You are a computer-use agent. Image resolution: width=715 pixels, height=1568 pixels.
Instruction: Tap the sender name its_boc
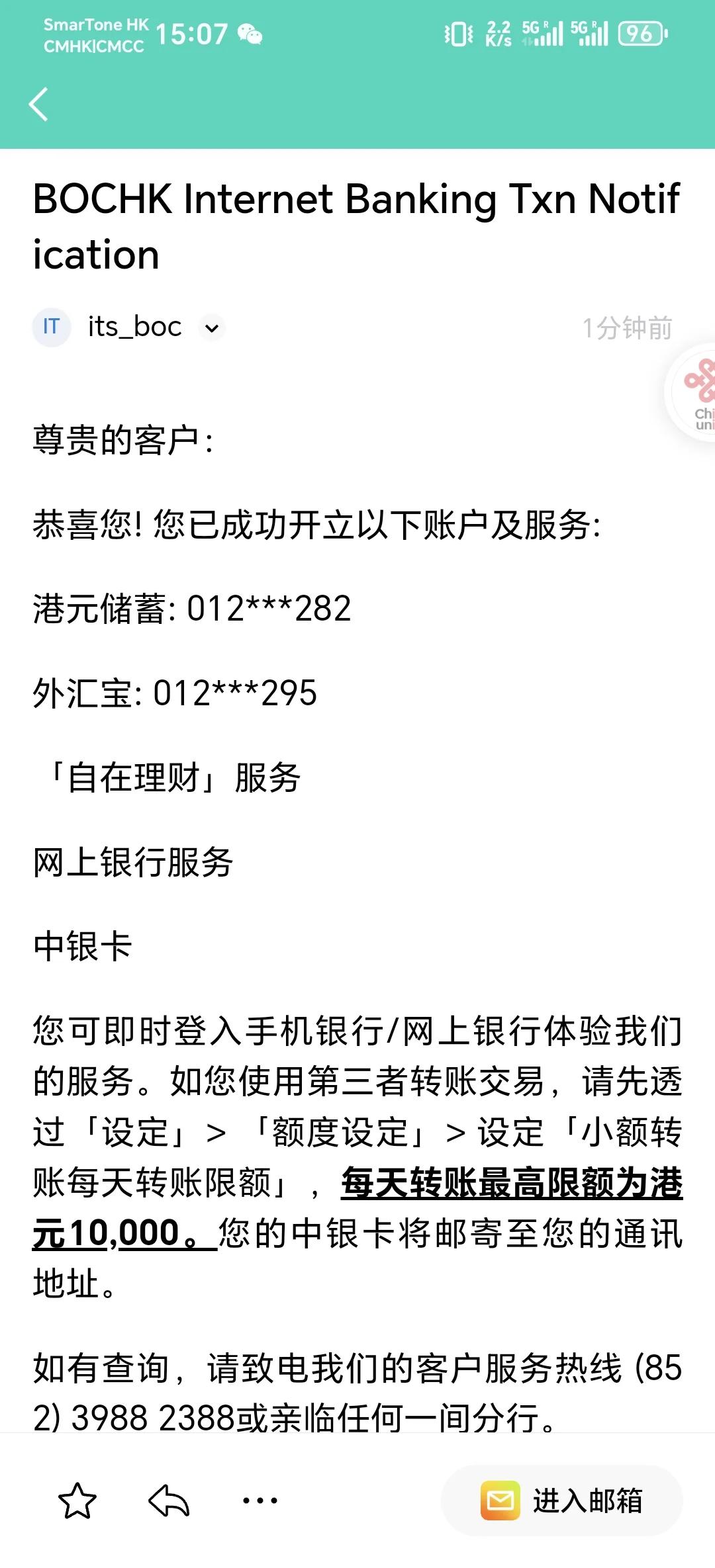[x=133, y=326]
